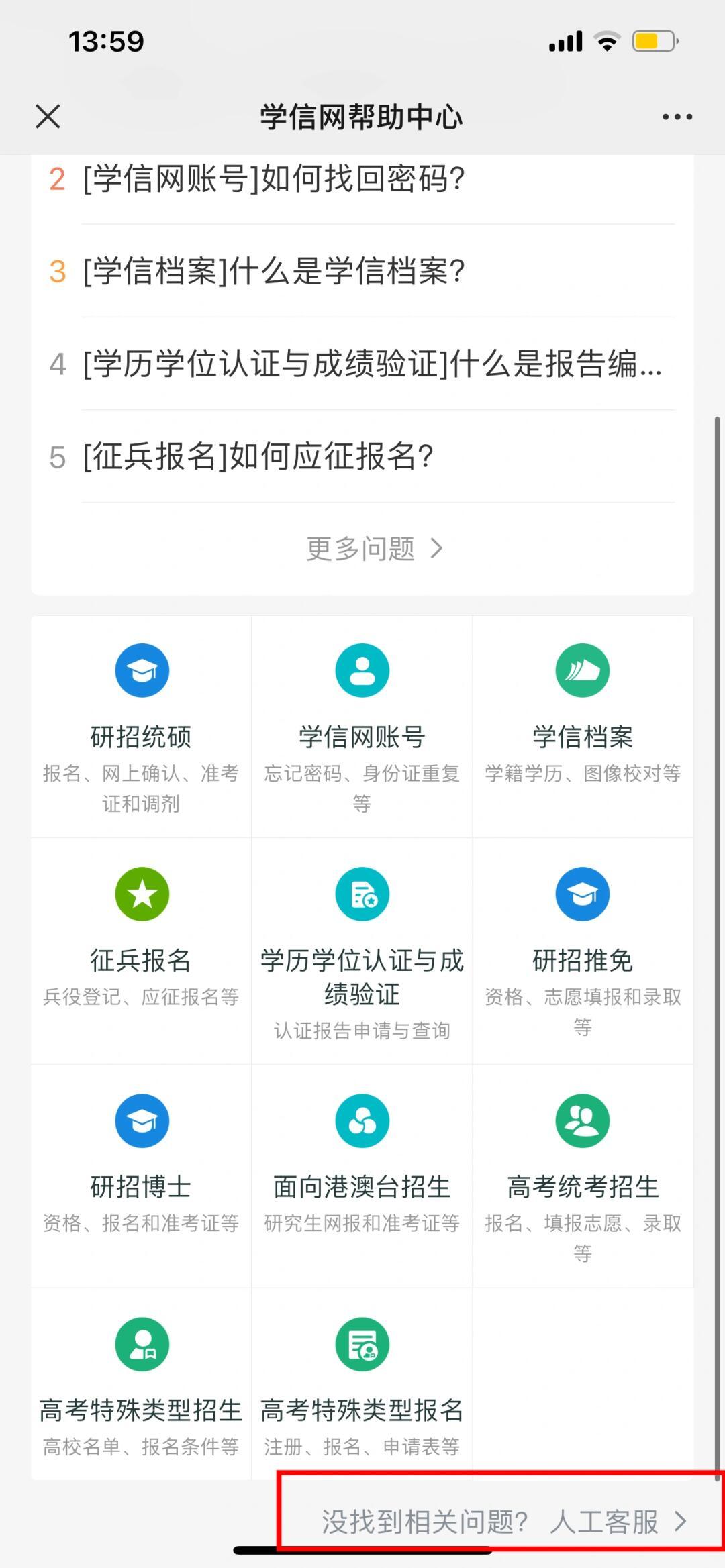Open 人工客服 customer service link
Image resolution: width=725 pixels, height=1568 pixels.
(x=604, y=1518)
